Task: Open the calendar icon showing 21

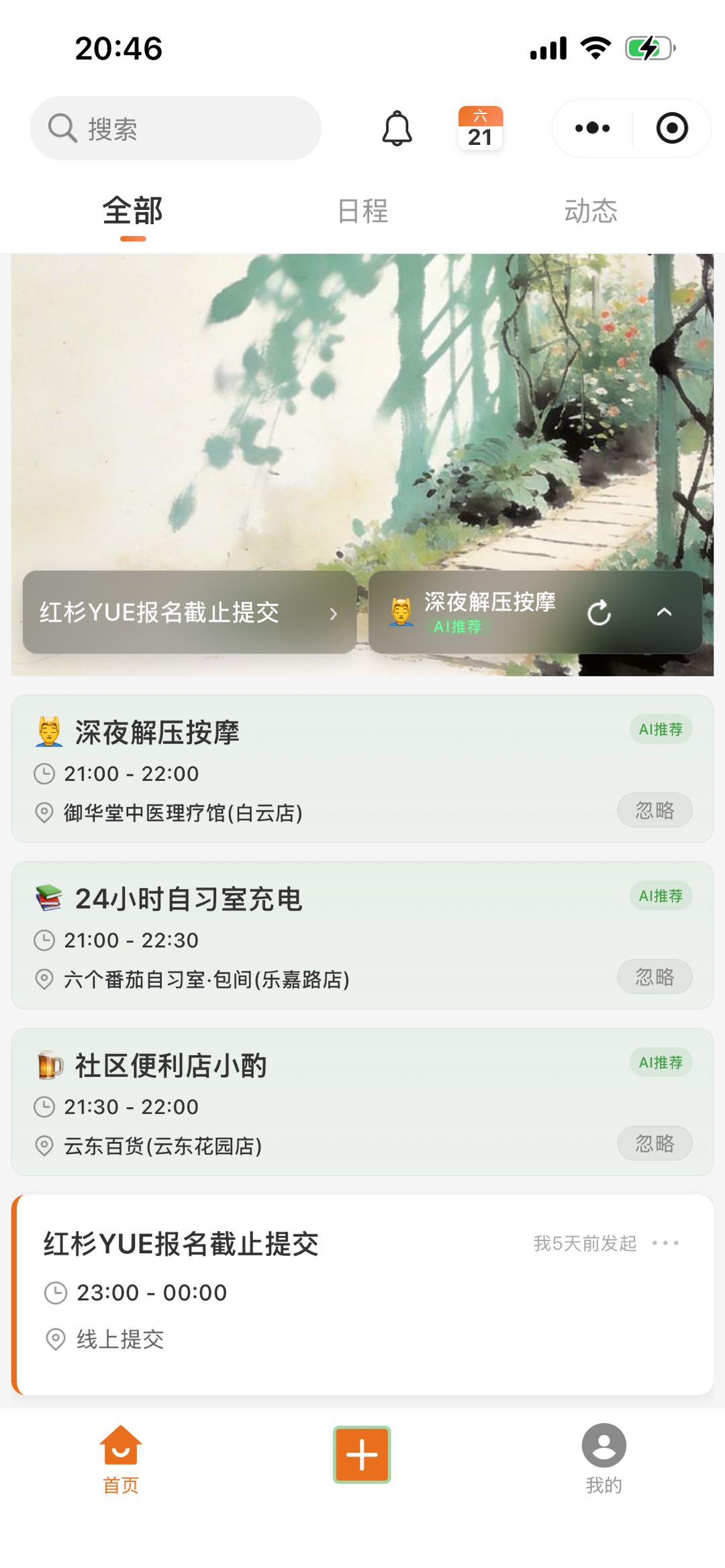Action: (480, 128)
